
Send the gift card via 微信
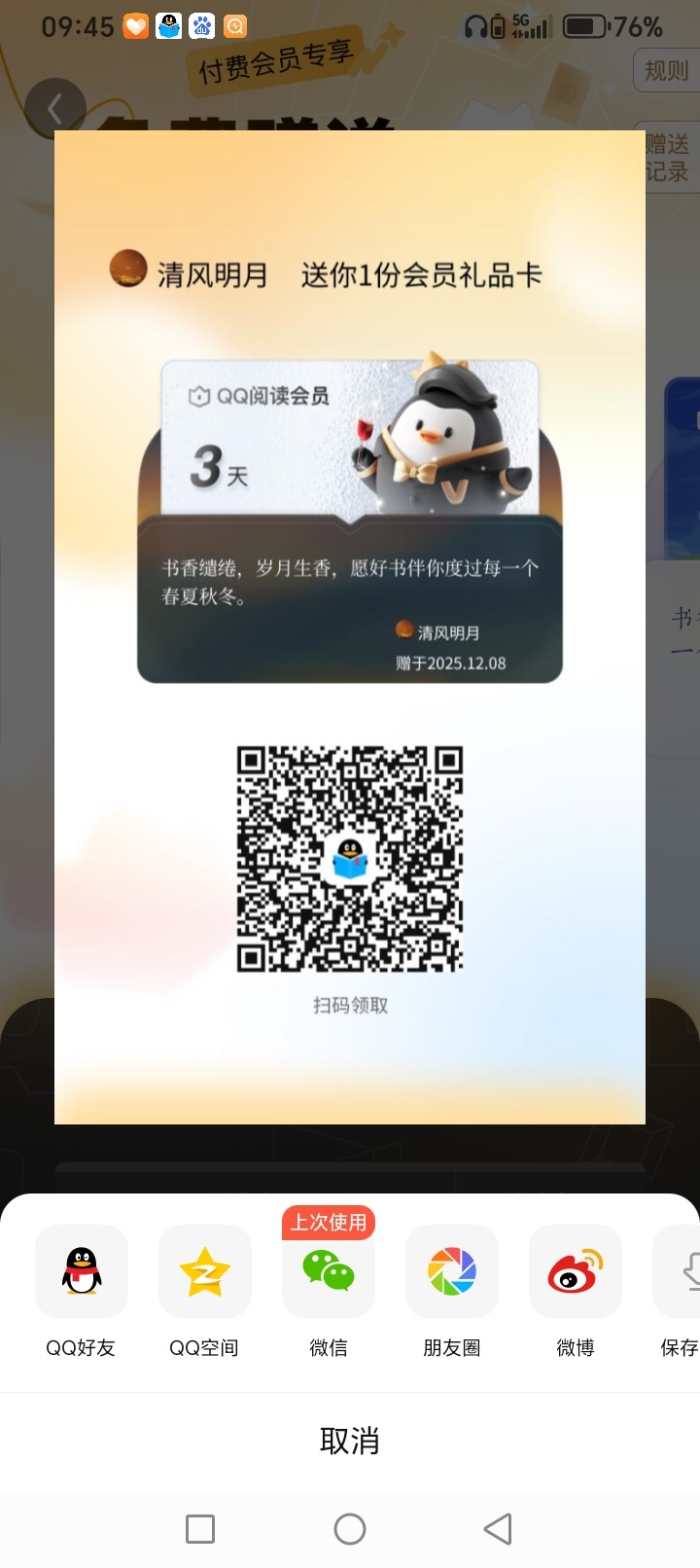point(329,1272)
